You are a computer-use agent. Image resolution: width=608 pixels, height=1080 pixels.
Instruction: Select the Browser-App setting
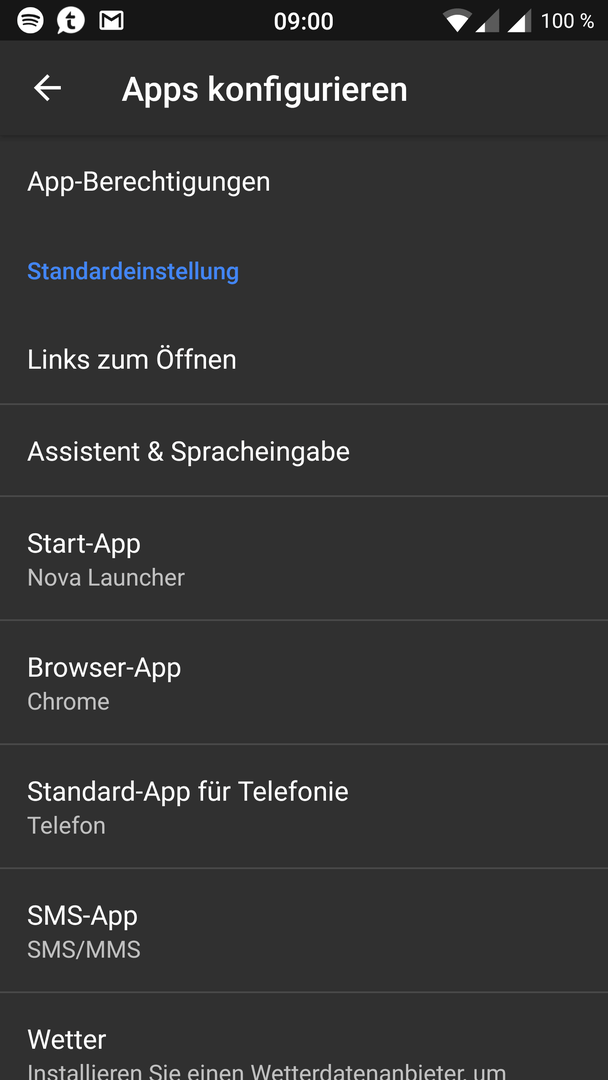(304, 682)
